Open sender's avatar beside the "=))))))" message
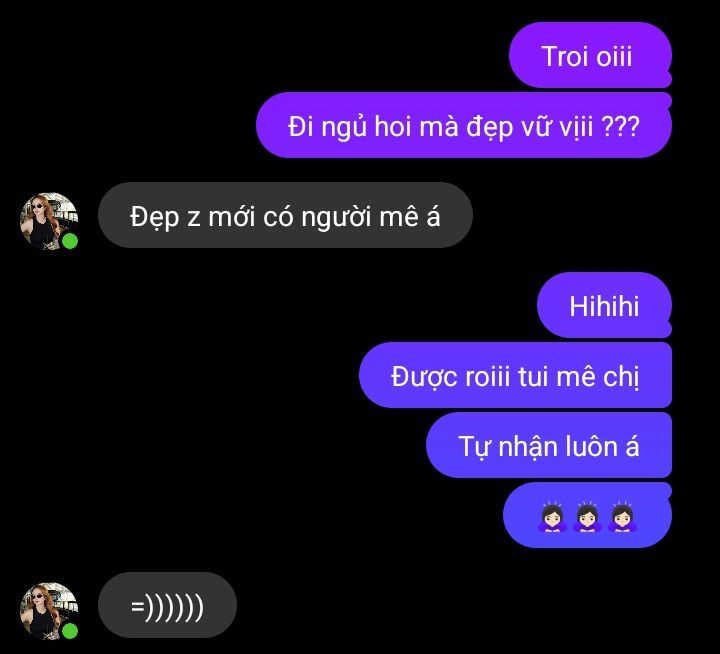 pyautogui.click(x=49, y=610)
